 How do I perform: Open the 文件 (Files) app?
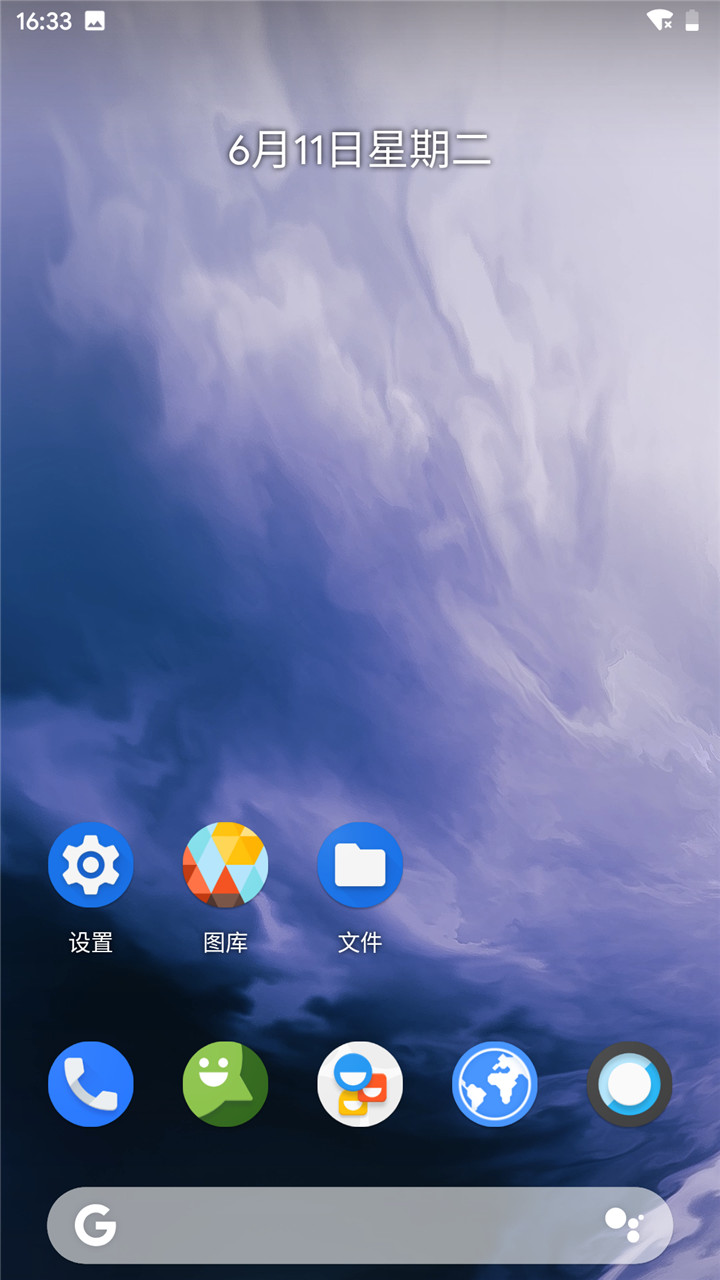click(360, 865)
